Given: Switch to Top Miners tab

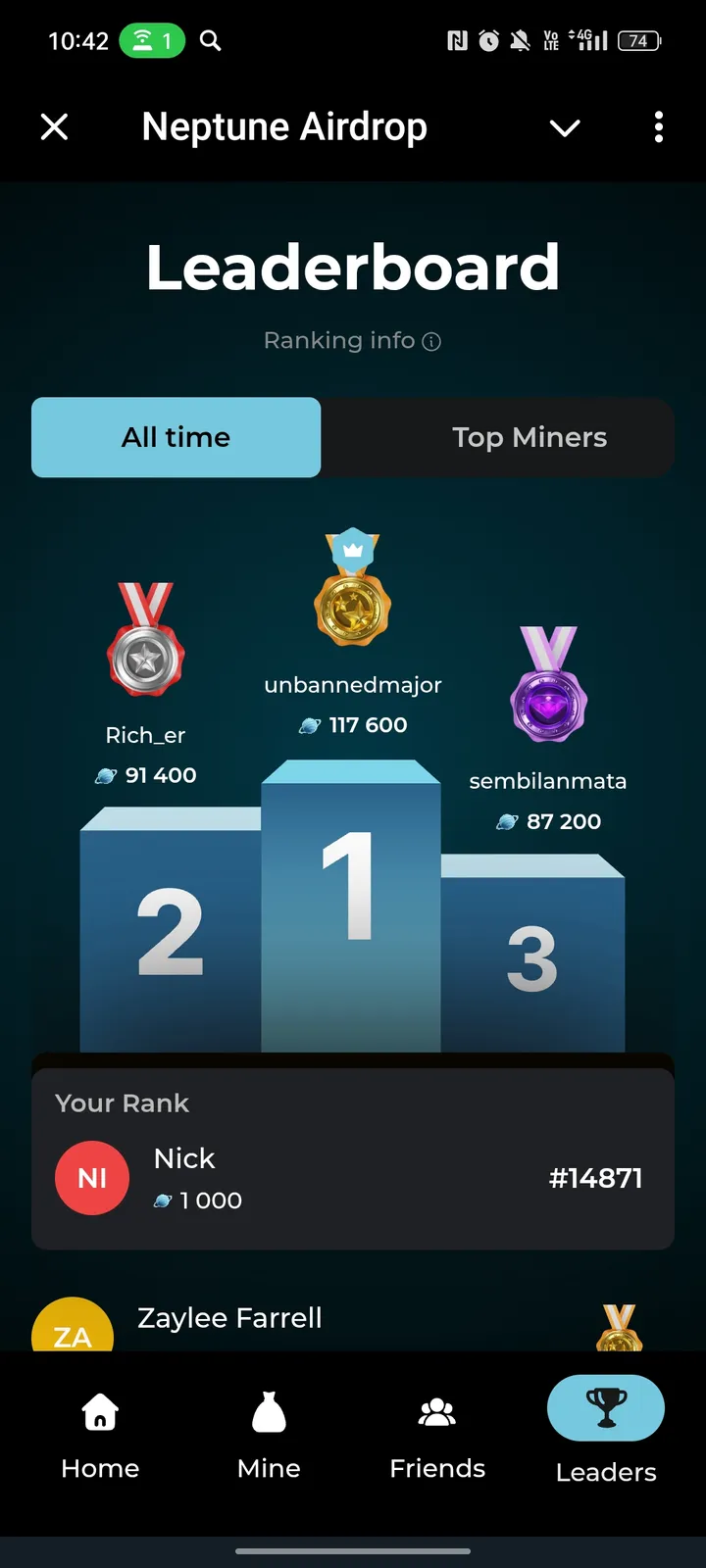Looking at the screenshot, I should 529,437.
